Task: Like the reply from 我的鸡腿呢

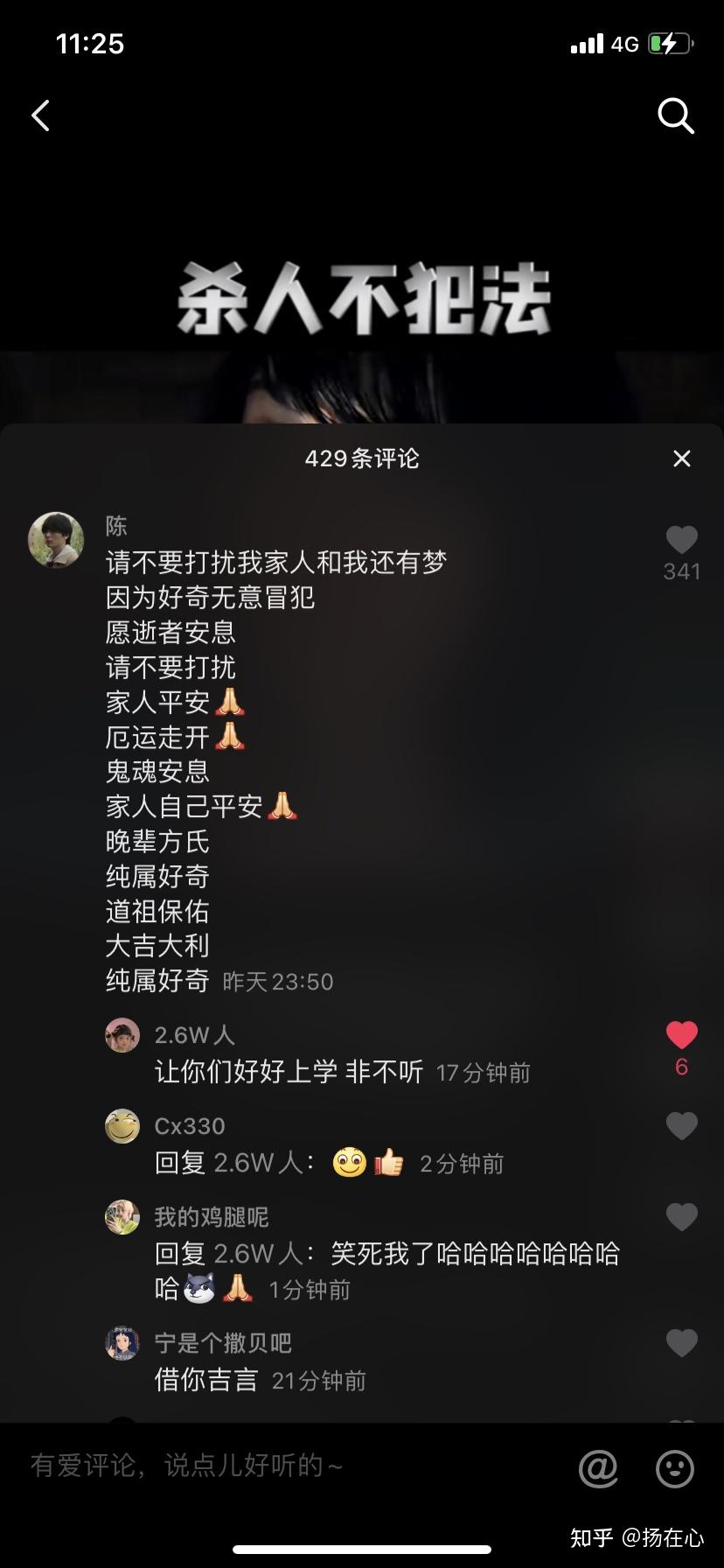Action: (682, 1217)
